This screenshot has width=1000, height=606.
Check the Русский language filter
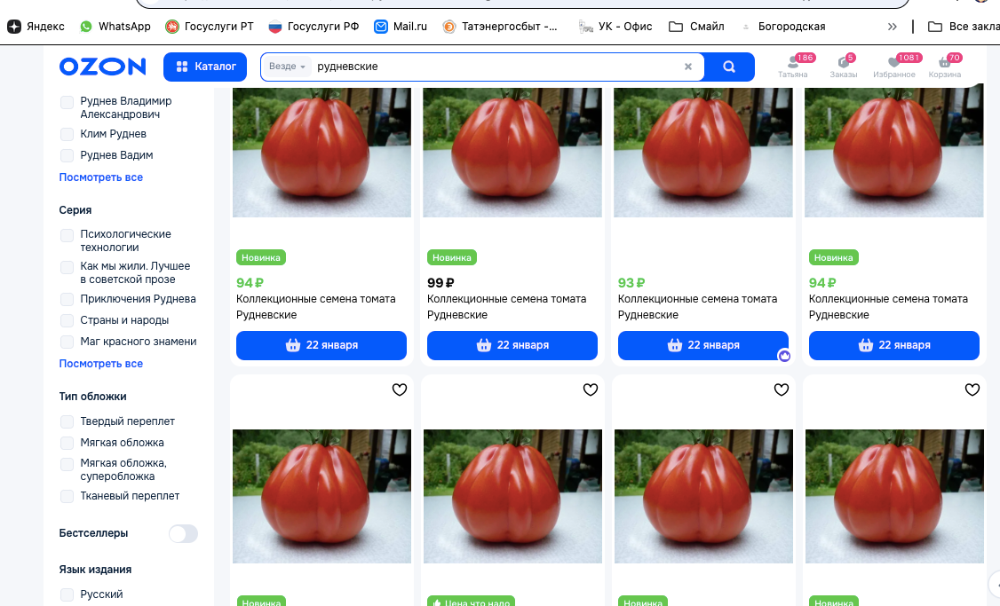tap(67, 595)
